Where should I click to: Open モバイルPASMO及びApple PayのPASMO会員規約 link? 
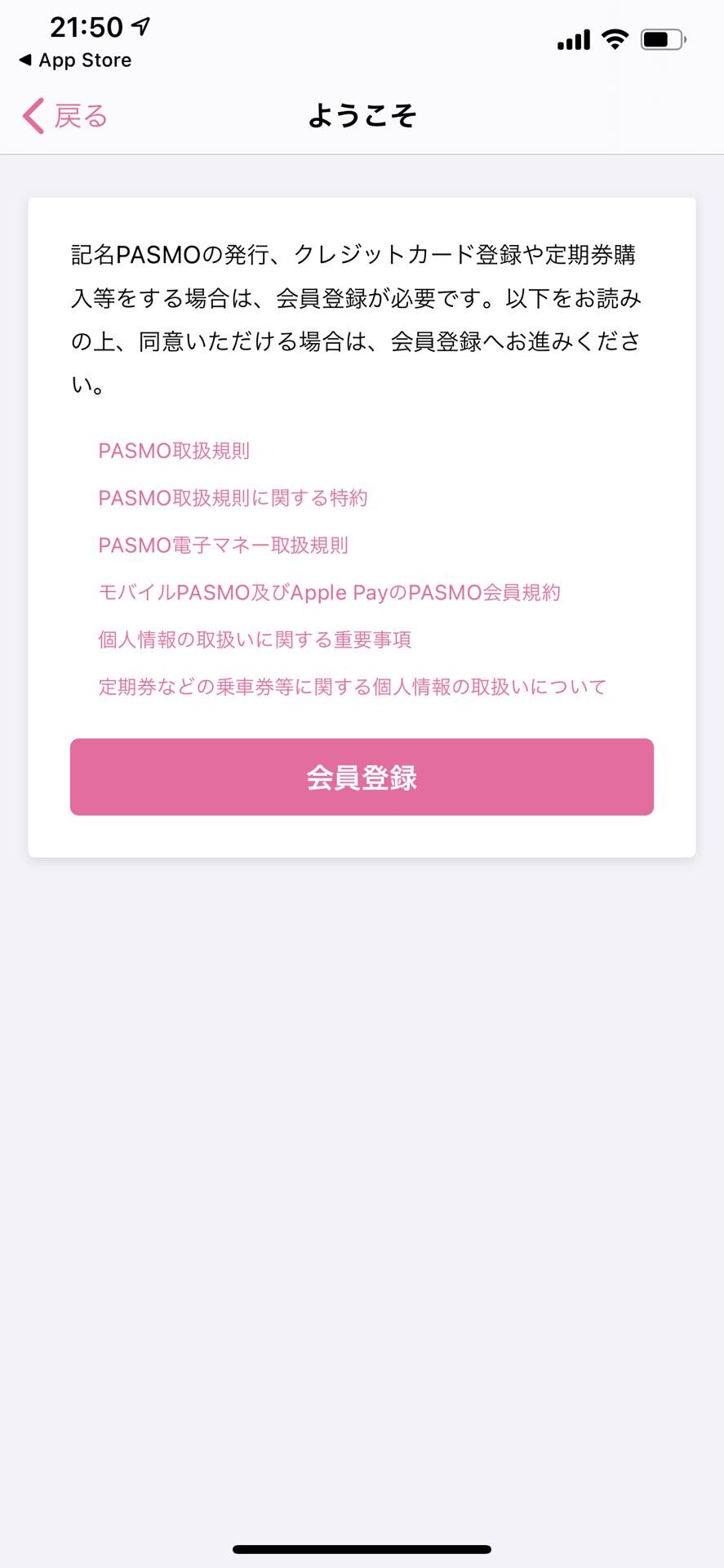[x=329, y=593]
